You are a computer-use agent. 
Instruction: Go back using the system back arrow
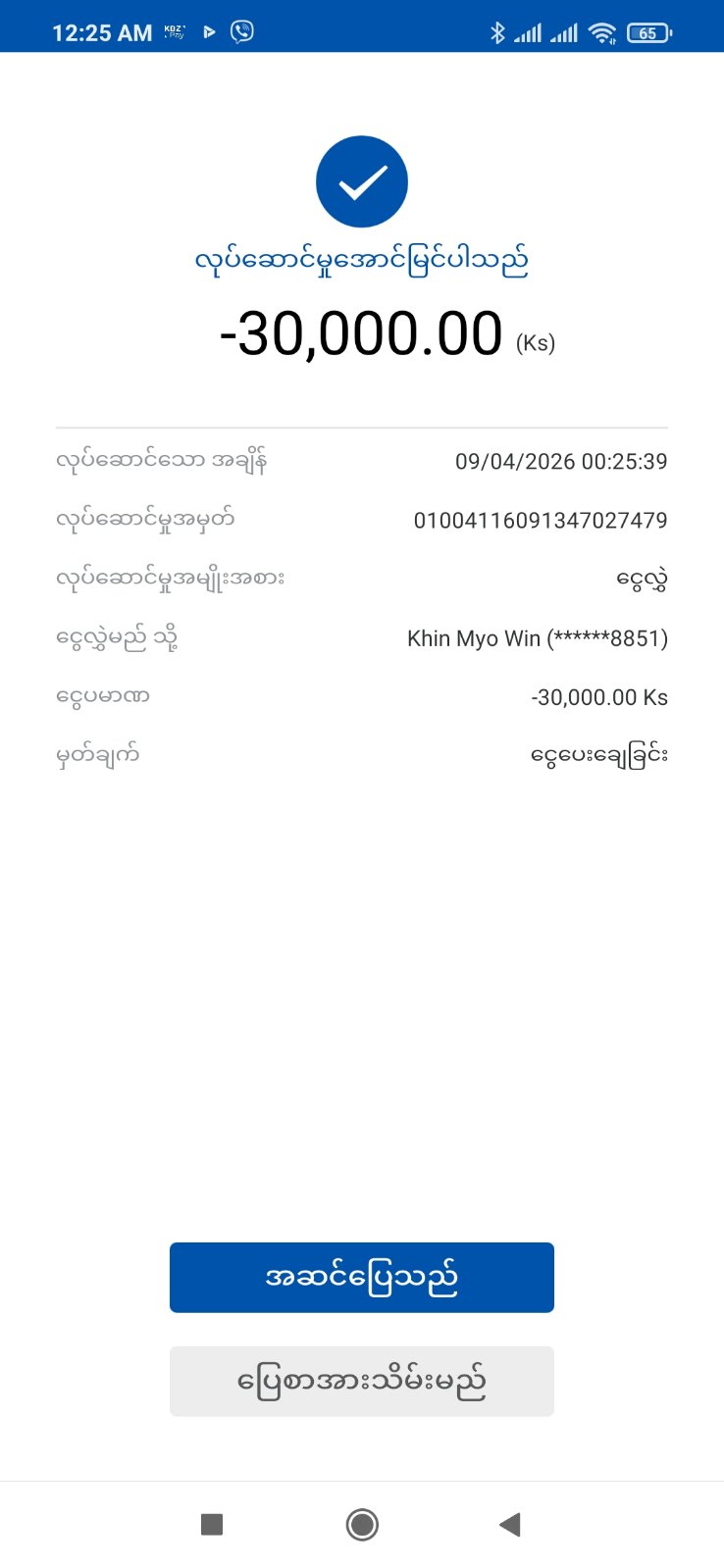click(x=509, y=1524)
